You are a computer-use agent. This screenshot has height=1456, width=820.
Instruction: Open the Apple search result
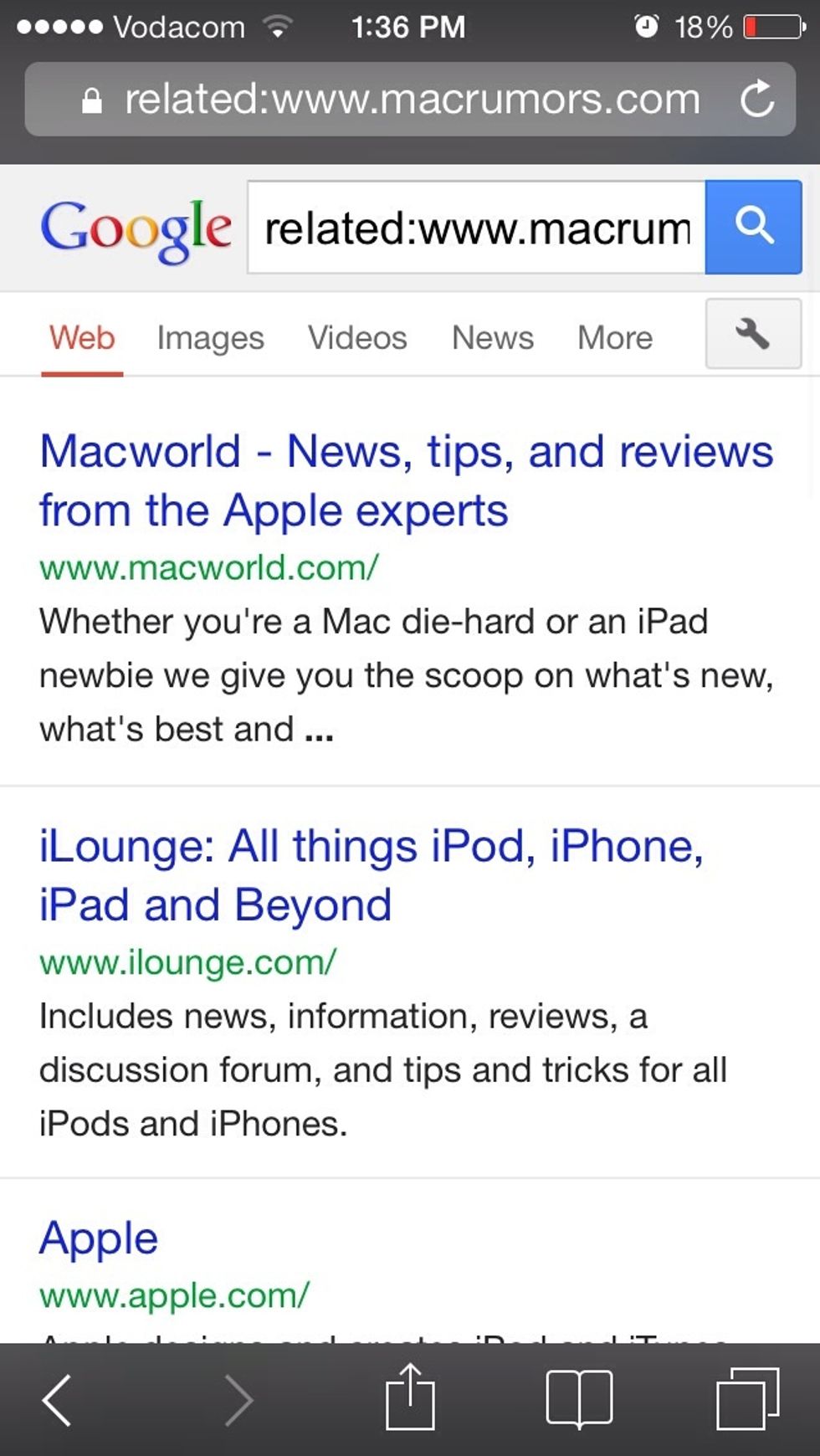99,1238
